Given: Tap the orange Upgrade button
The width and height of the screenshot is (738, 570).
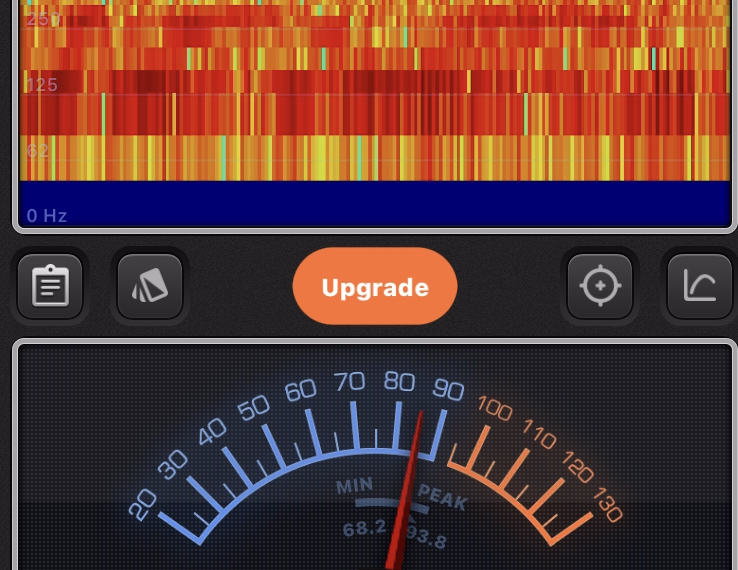Looking at the screenshot, I should (x=375, y=287).
